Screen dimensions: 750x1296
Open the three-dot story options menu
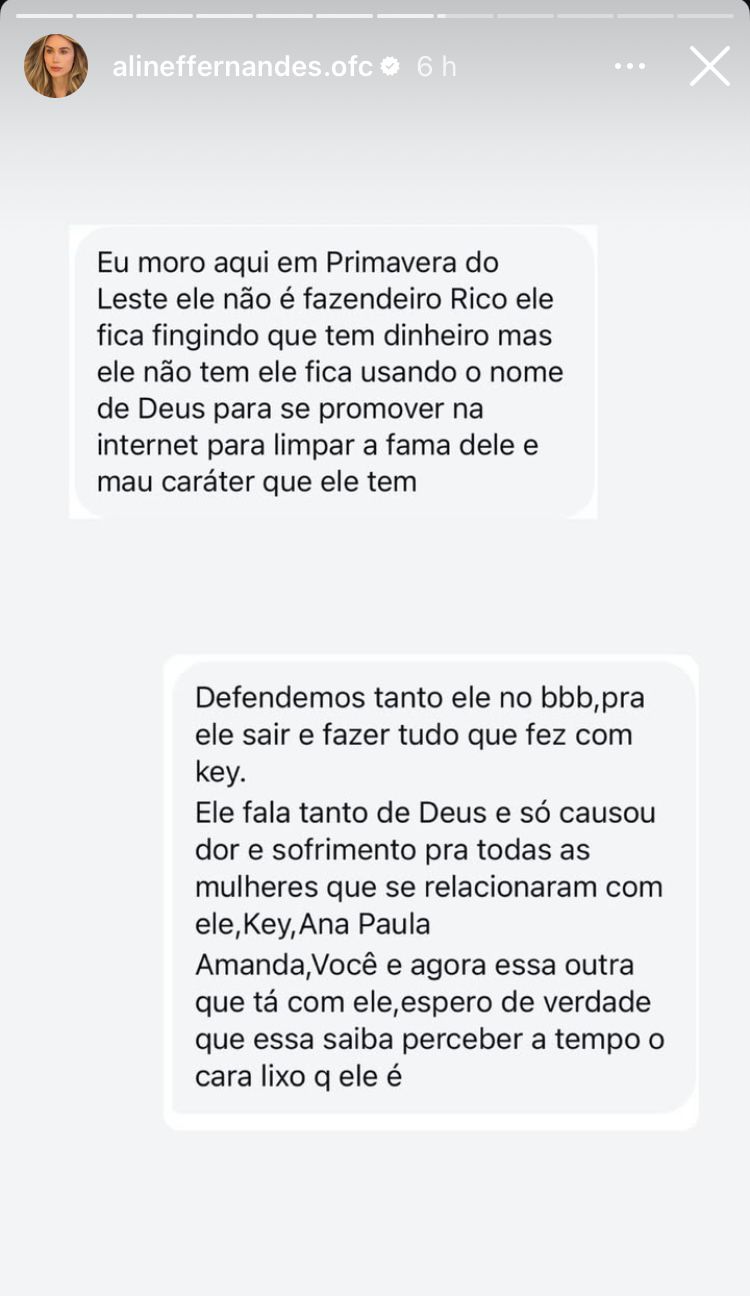[630, 66]
